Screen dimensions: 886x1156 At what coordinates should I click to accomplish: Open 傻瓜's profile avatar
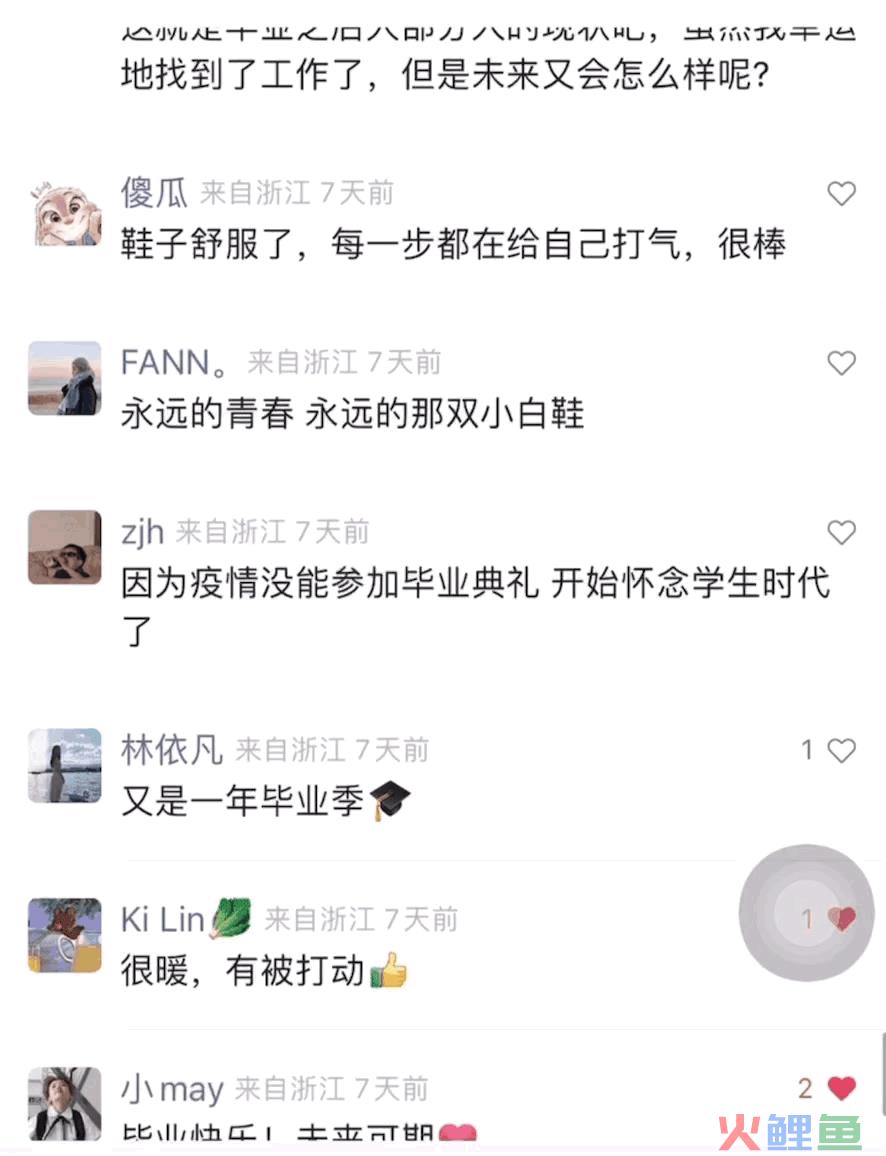tap(65, 208)
